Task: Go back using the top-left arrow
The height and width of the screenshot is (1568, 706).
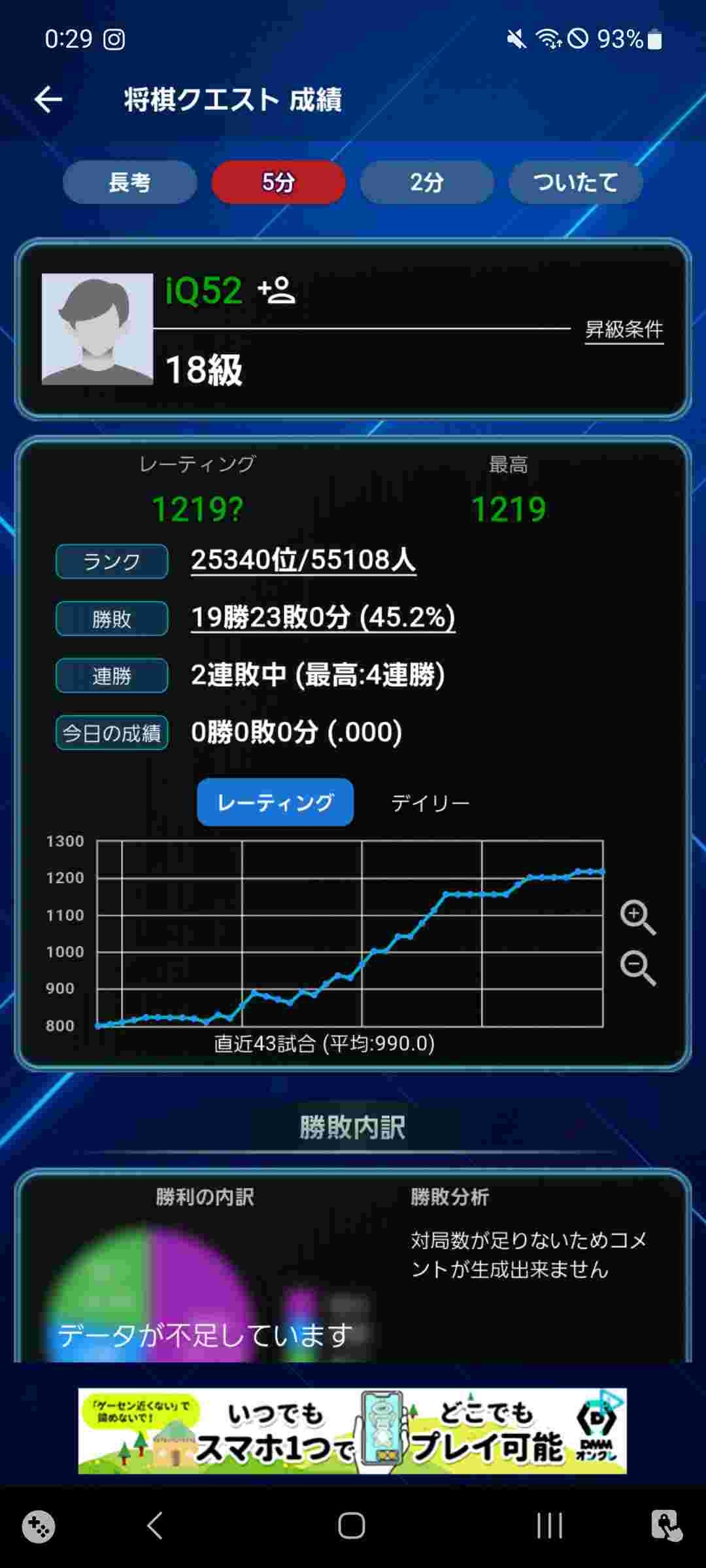Action: [48, 100]
